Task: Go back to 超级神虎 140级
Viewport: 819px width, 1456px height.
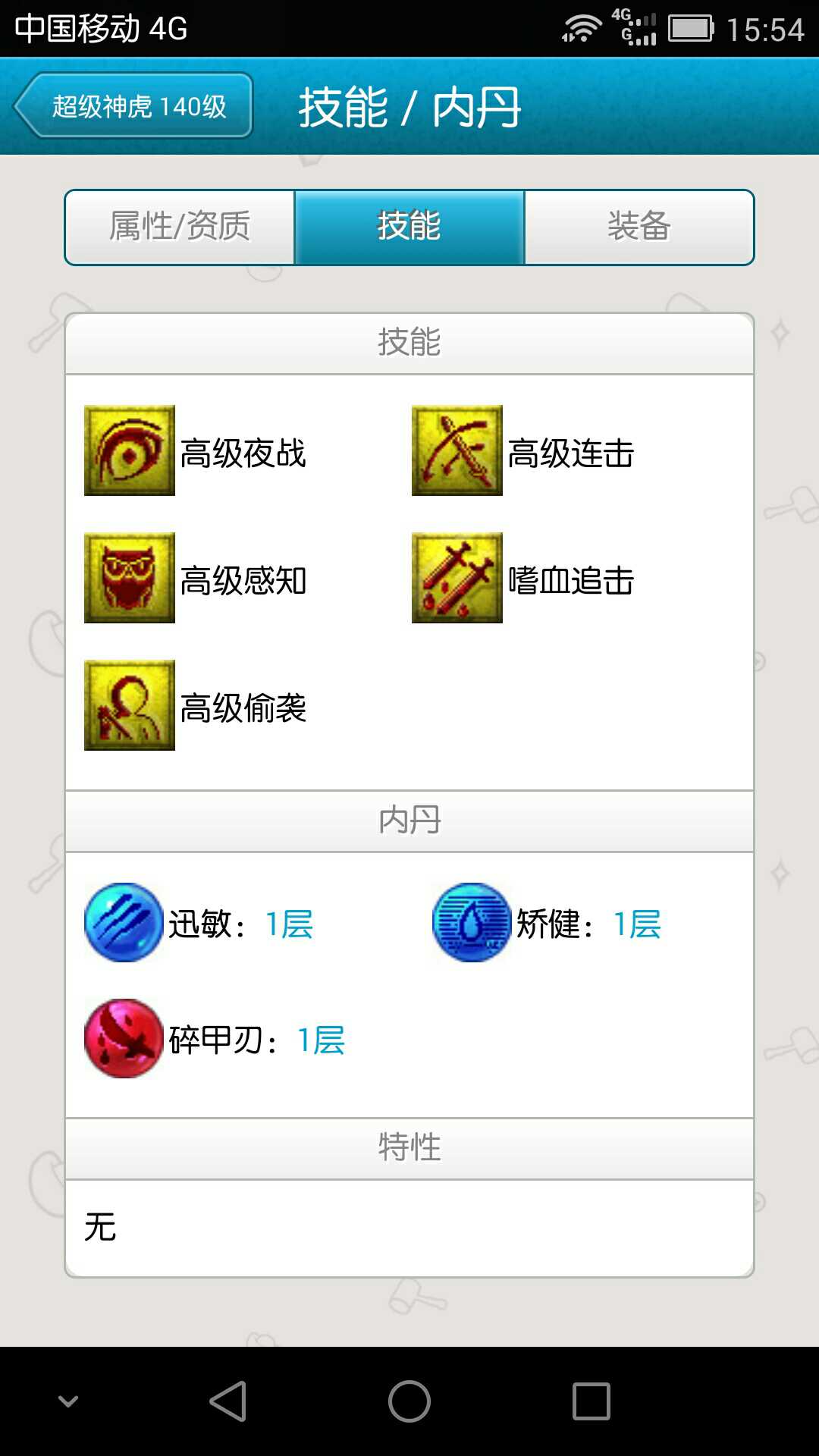Action: coord(133,106)
